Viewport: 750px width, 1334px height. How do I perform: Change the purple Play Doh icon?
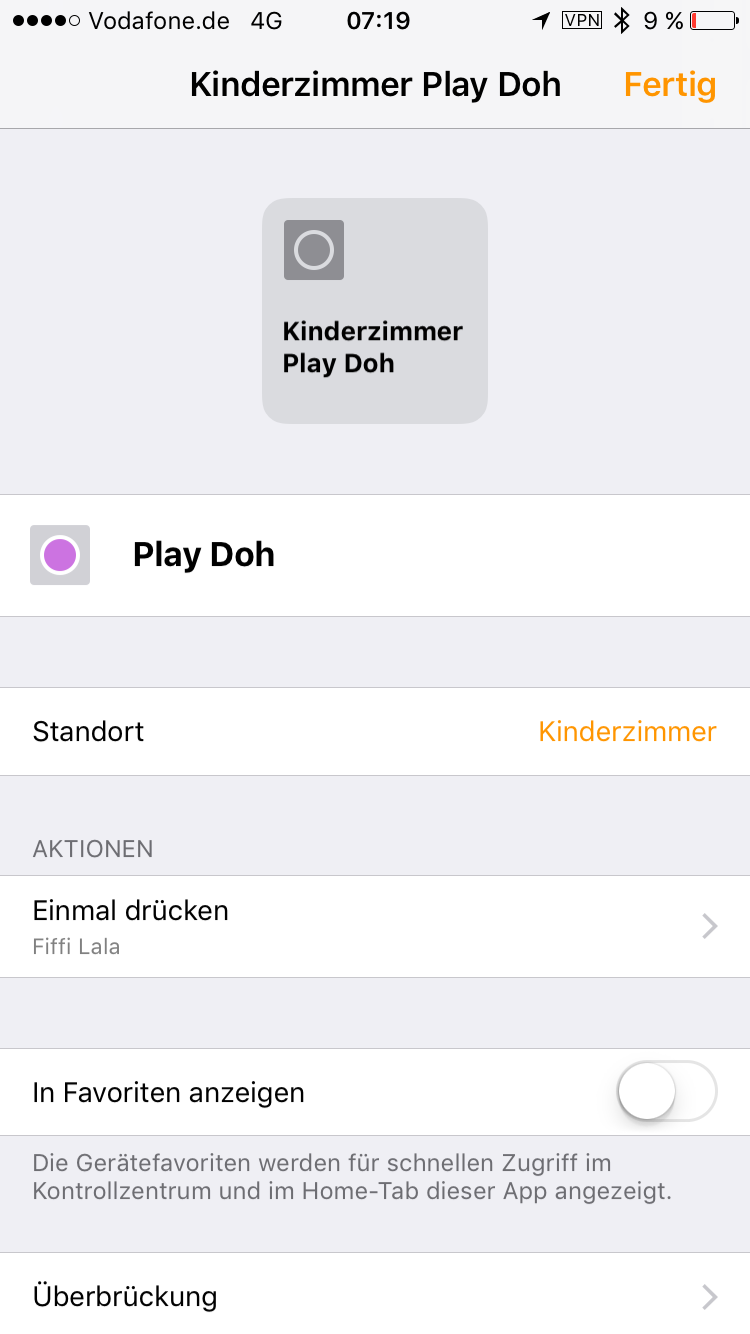point(60,555)
